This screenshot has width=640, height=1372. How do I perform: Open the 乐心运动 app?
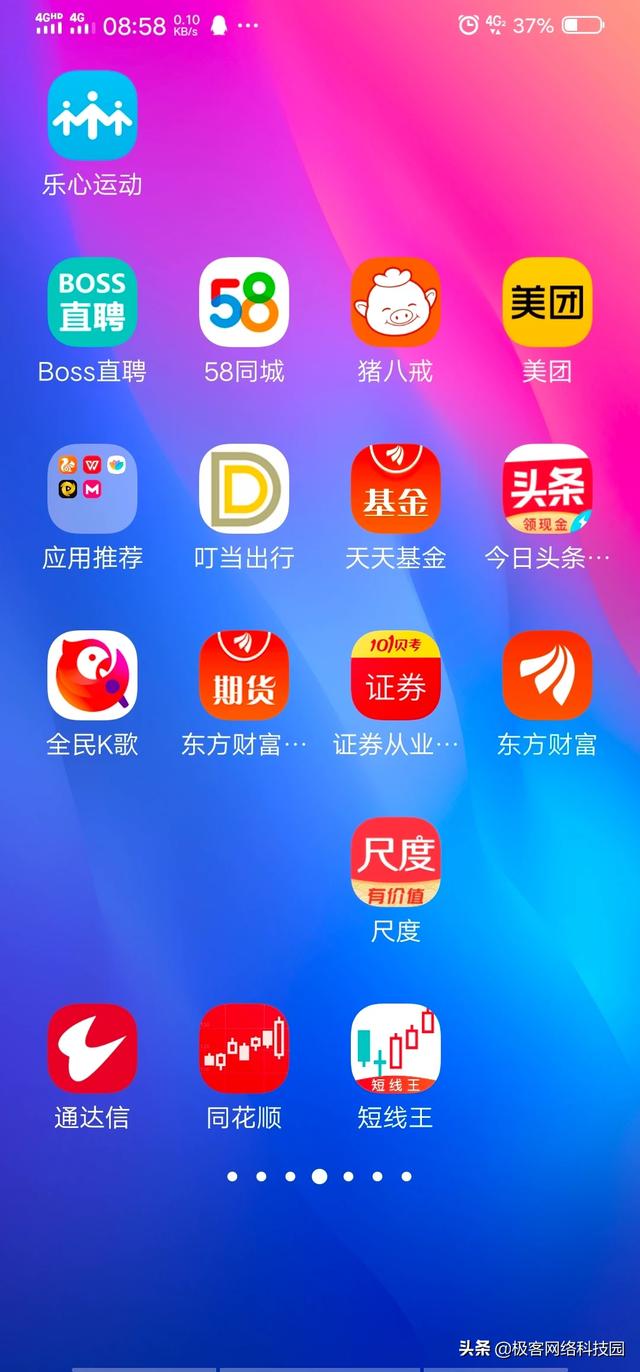click(92, 116)
